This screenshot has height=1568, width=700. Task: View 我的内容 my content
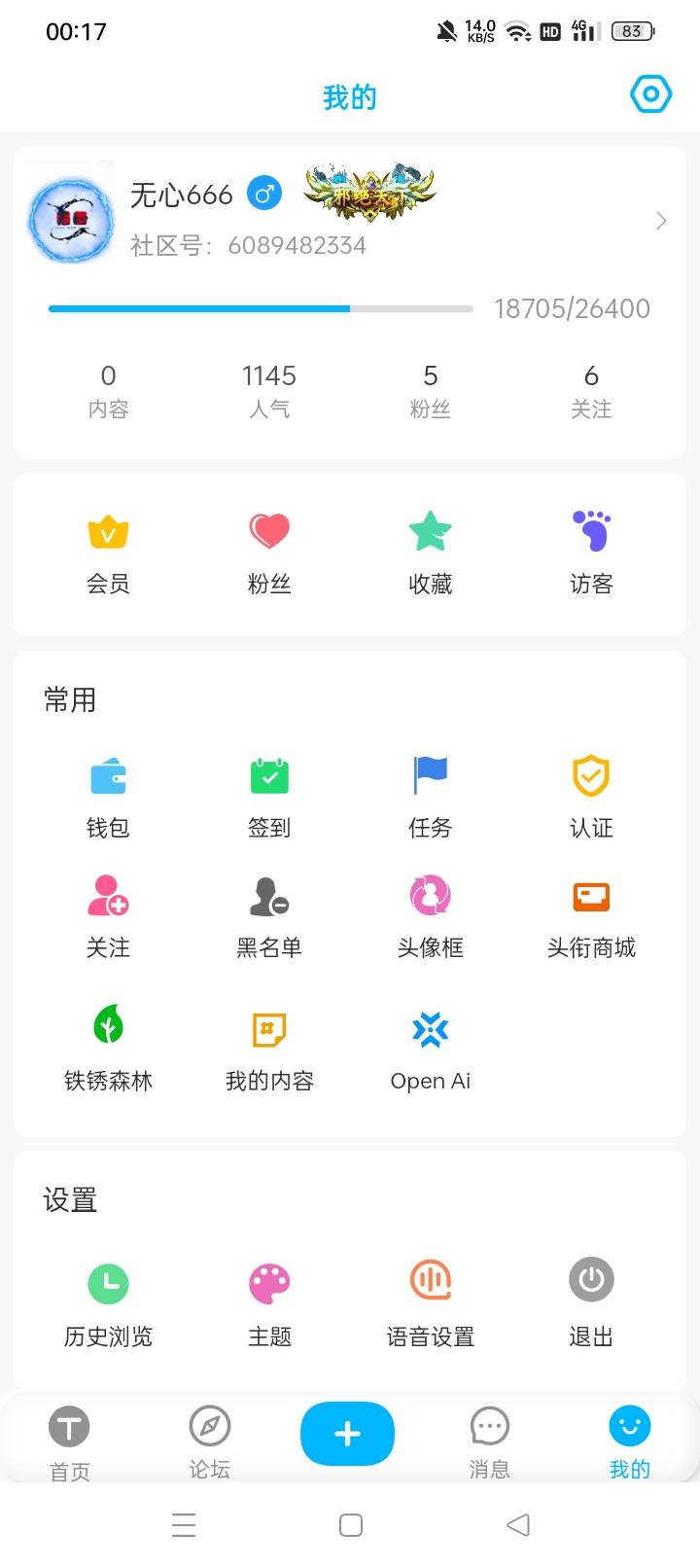click(x=269, y=1047)
